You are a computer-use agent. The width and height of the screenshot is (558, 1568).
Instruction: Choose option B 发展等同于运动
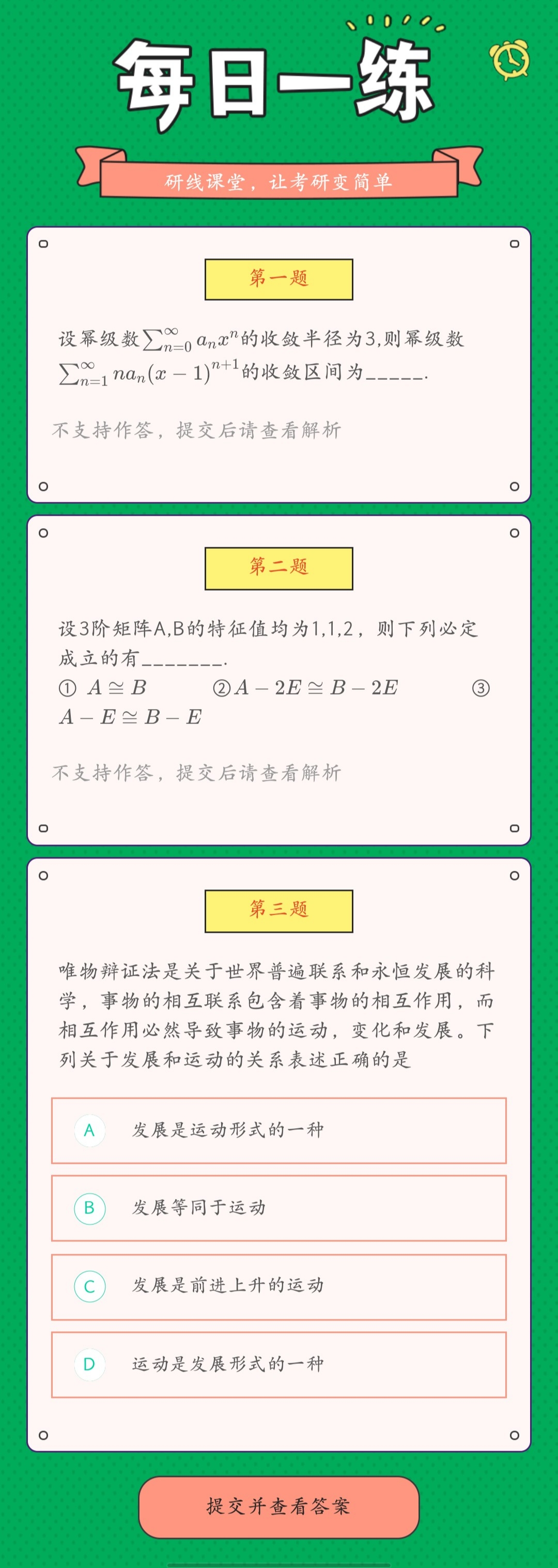pyautogui.click(x=278, y=1208)
